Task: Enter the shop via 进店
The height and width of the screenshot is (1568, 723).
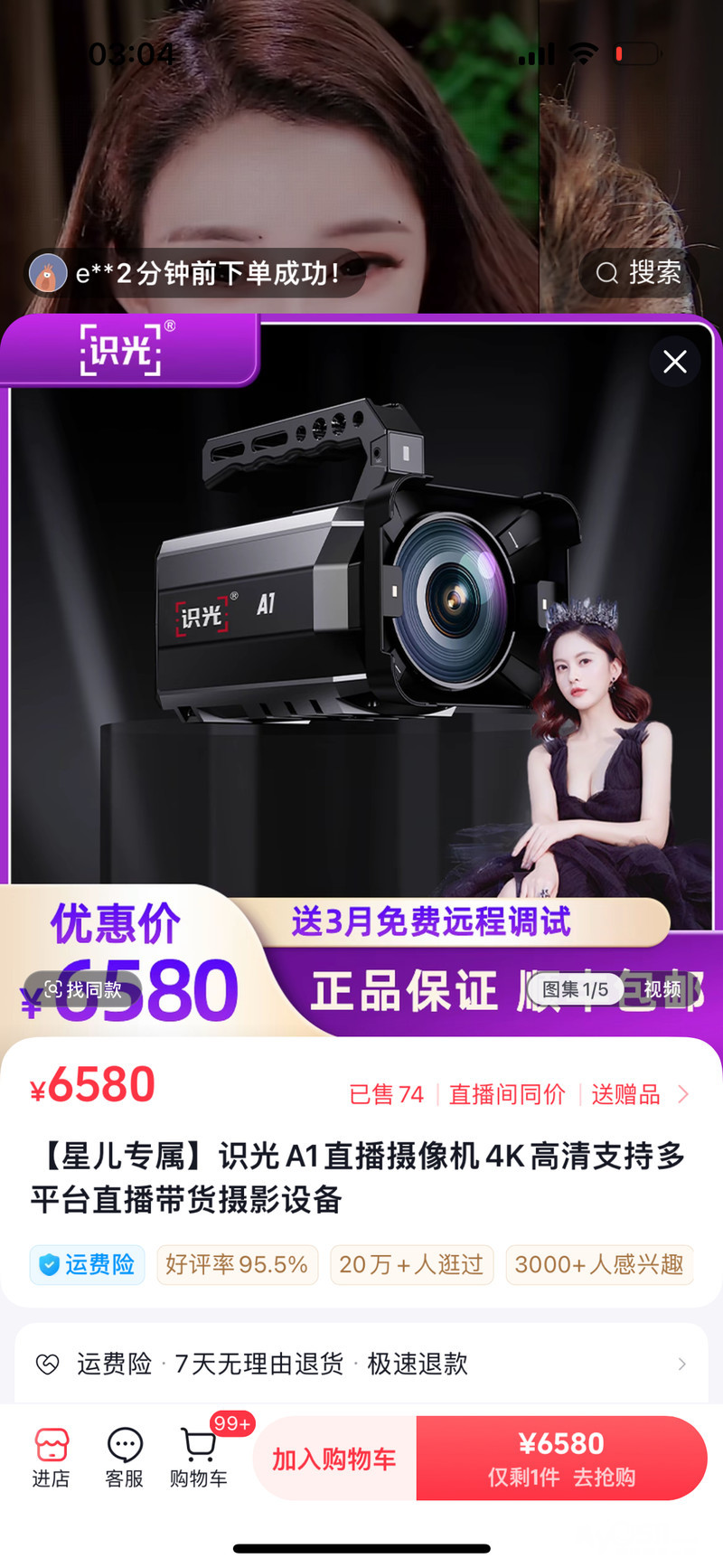Action: (x=52, y=1458)
